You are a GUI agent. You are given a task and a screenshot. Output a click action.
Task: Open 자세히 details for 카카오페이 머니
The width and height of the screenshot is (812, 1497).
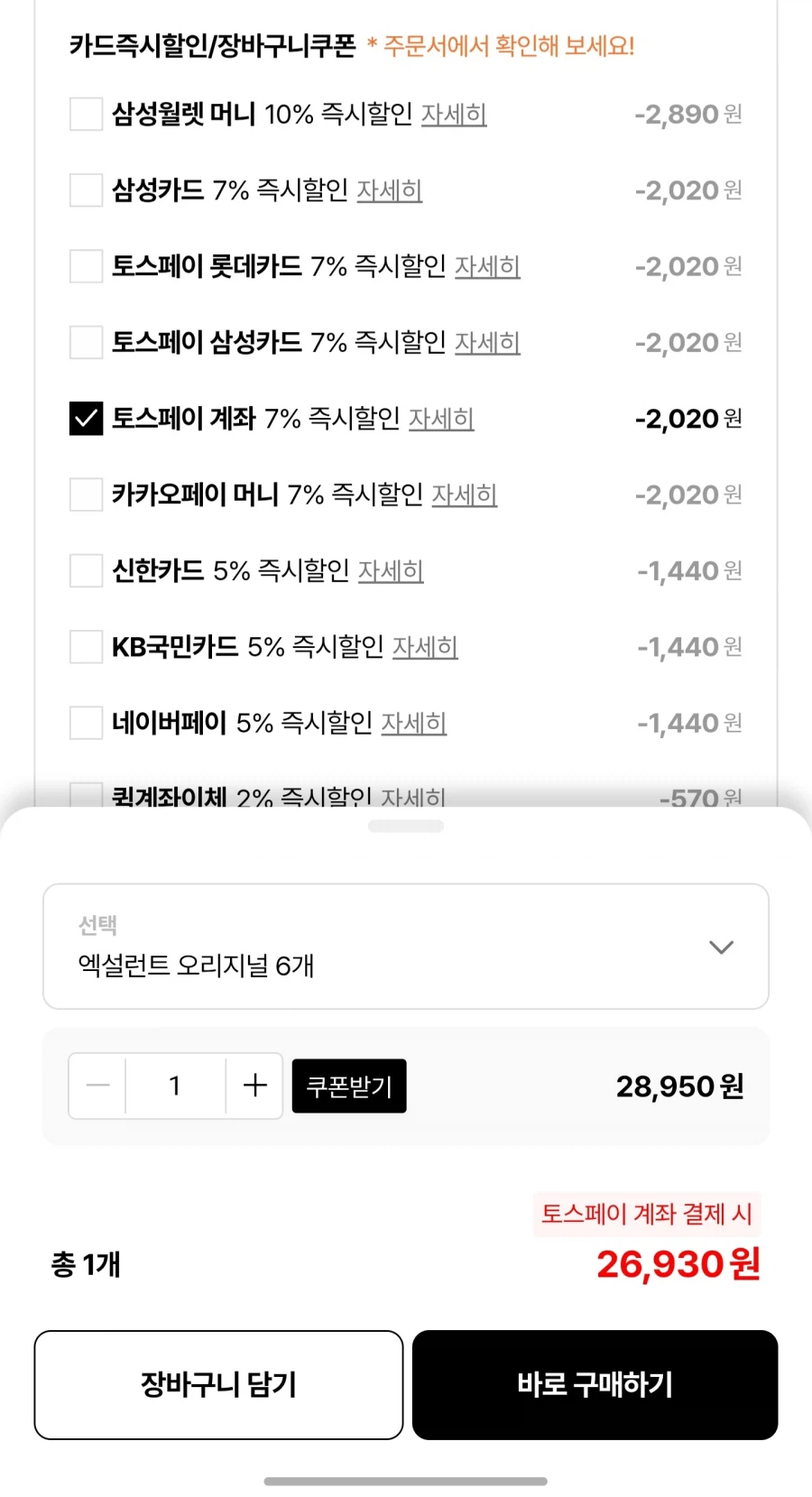[x=465, y=494]
